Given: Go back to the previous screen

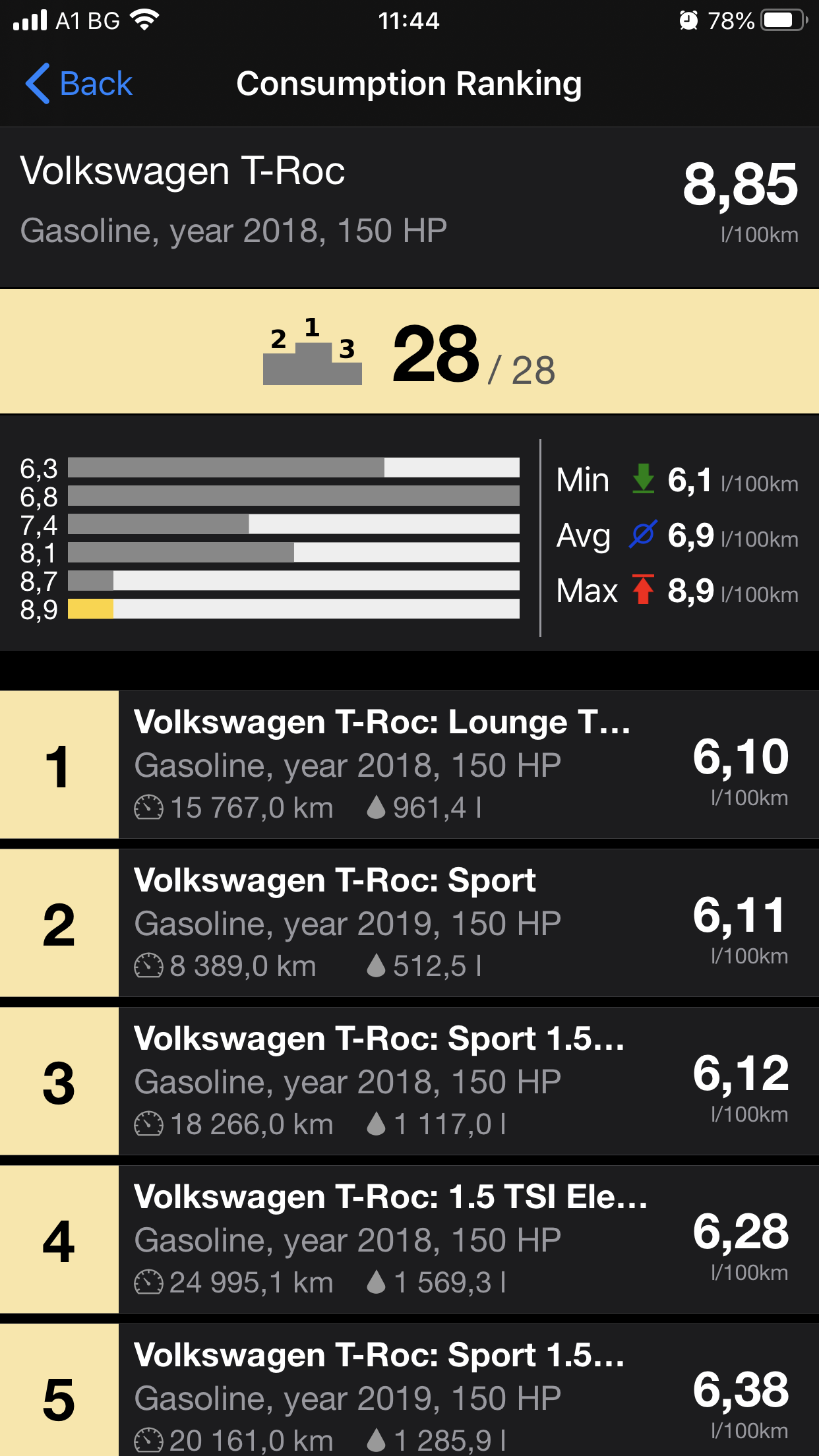Looking at the screenshot, I should coord(79,84).
